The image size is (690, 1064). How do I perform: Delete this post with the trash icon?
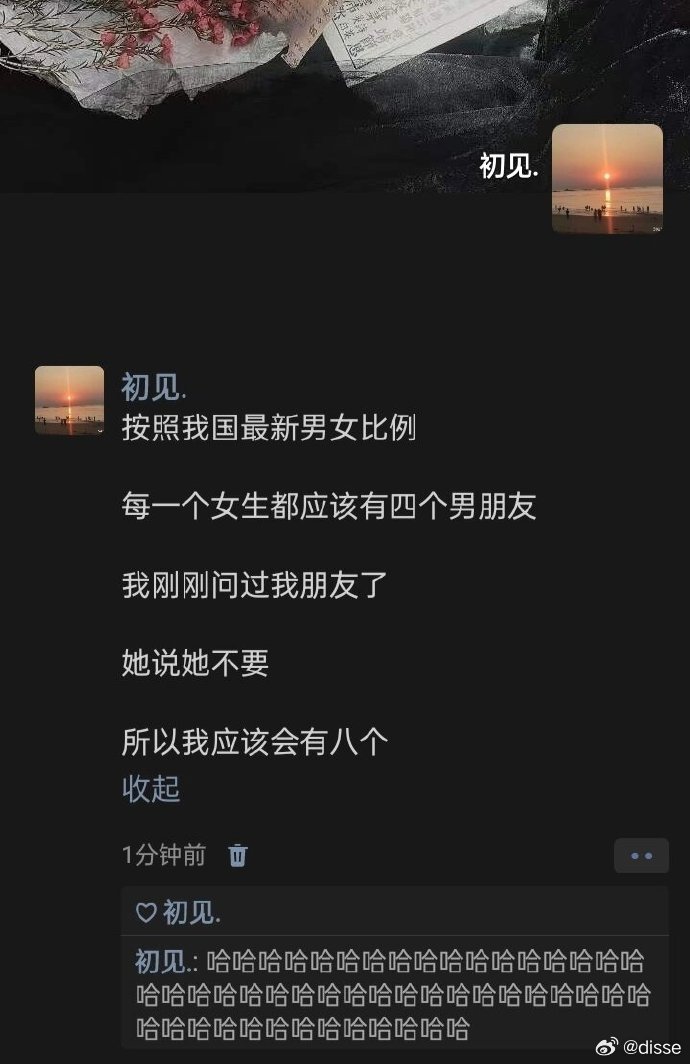click(238, 856)
